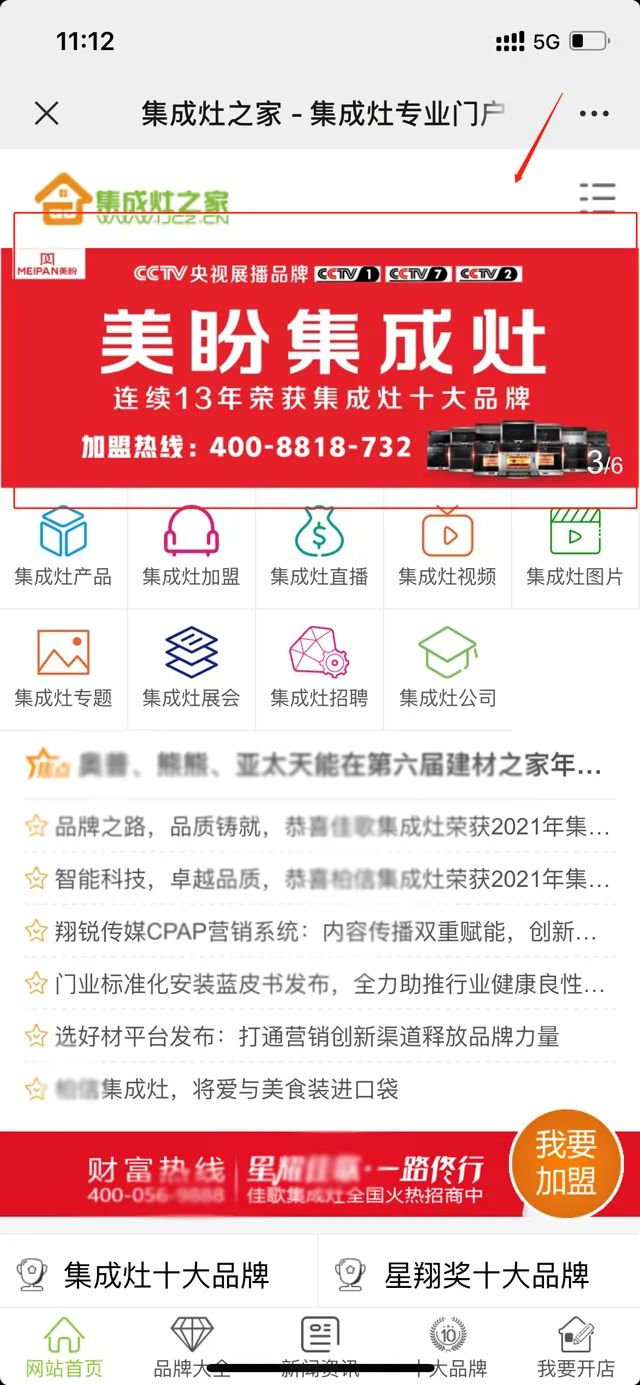Viewport: 640px width, 1385px height.
Task: Switch to the 品牌大全 tab
Action: (192, 1347)
